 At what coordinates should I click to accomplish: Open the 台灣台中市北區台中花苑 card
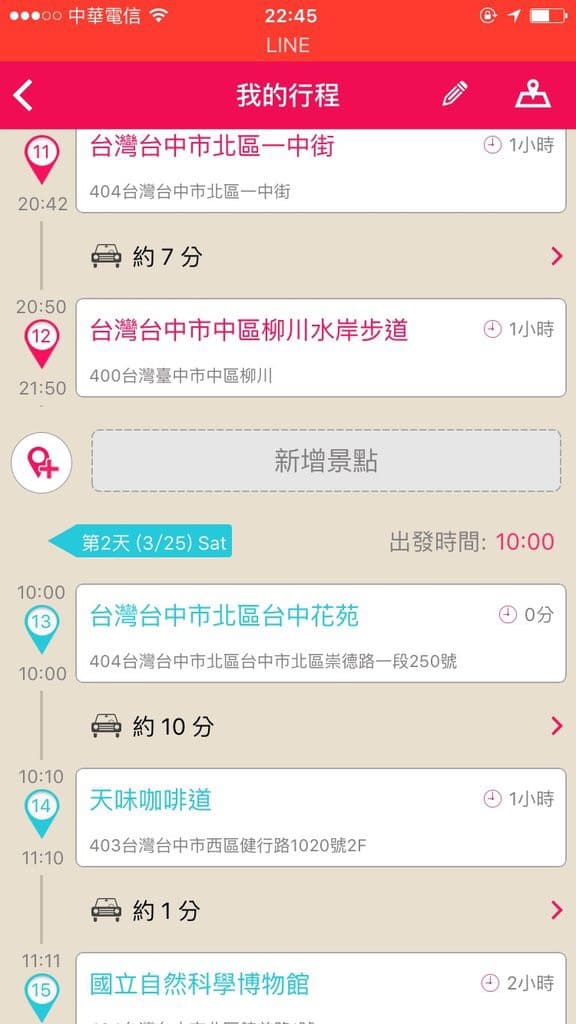coord(321,633)
